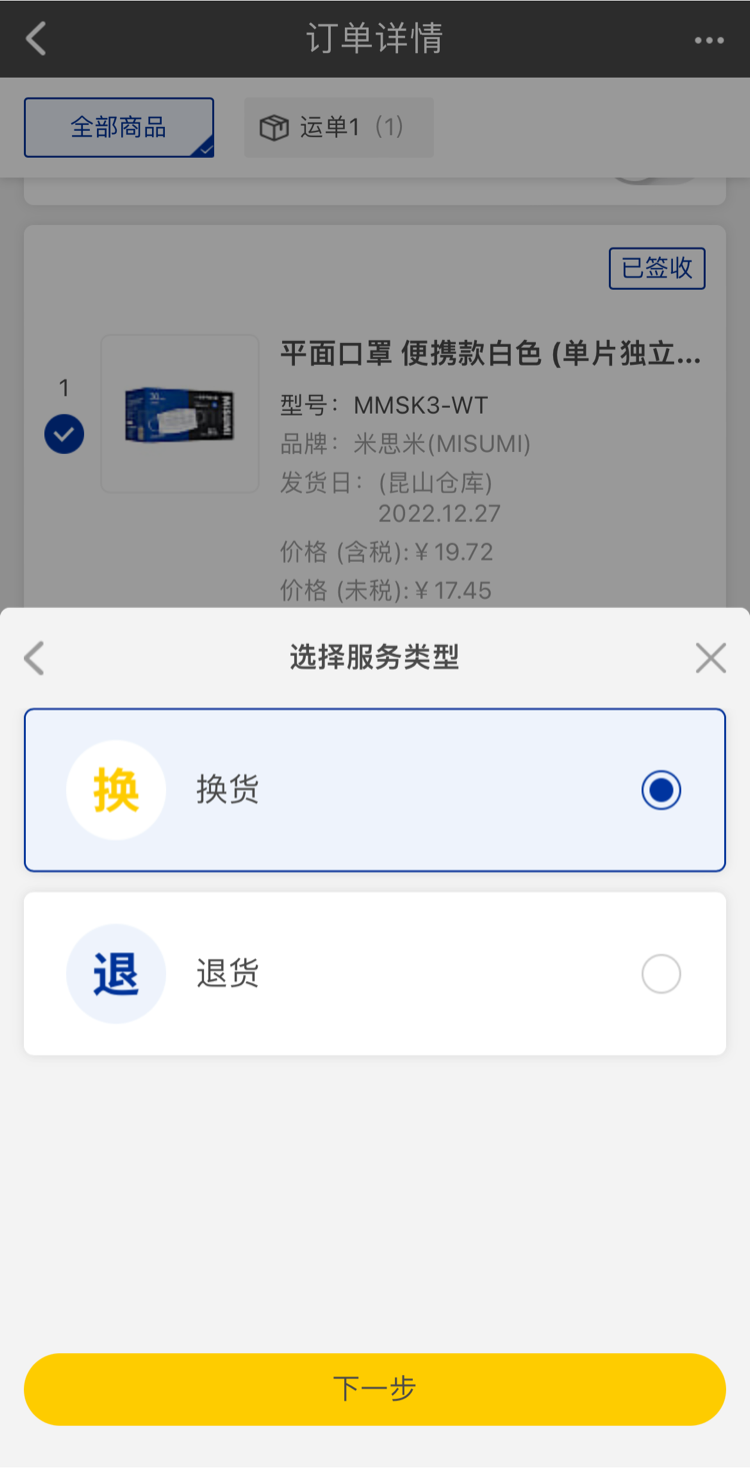Uncheck the MMSK3-WT product checkbox
The width and height of the screenshot is (750, 1468).
point(64,434)
